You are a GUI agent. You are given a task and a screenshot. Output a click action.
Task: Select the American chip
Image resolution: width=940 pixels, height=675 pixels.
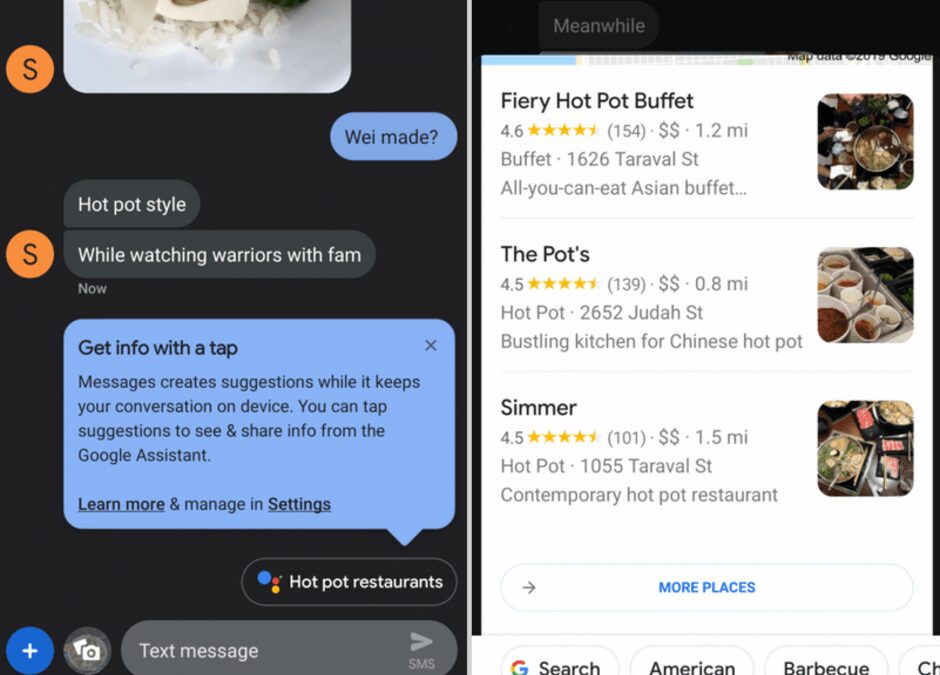tap(692, 665)
